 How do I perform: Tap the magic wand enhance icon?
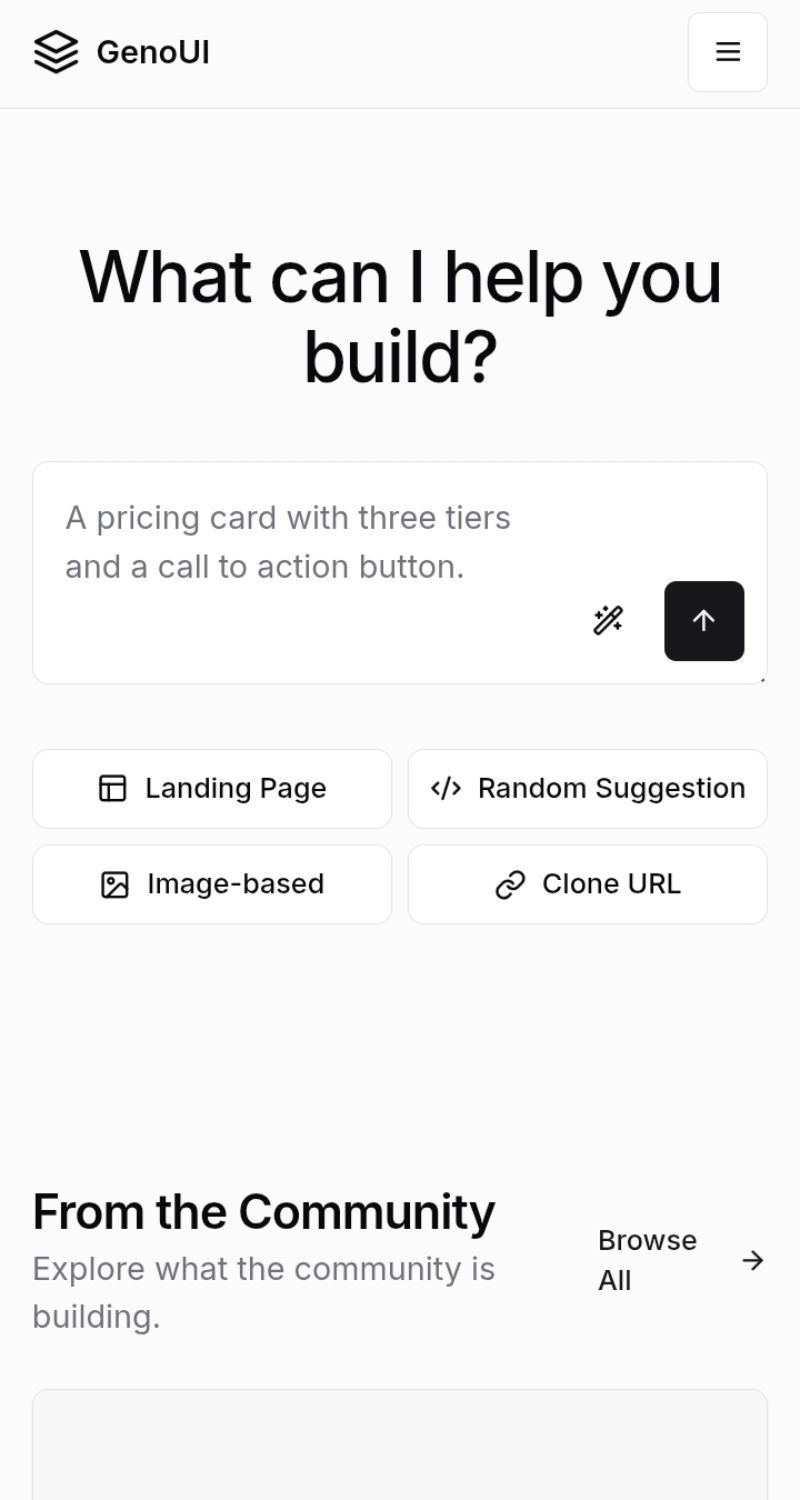tap(608, 621)
